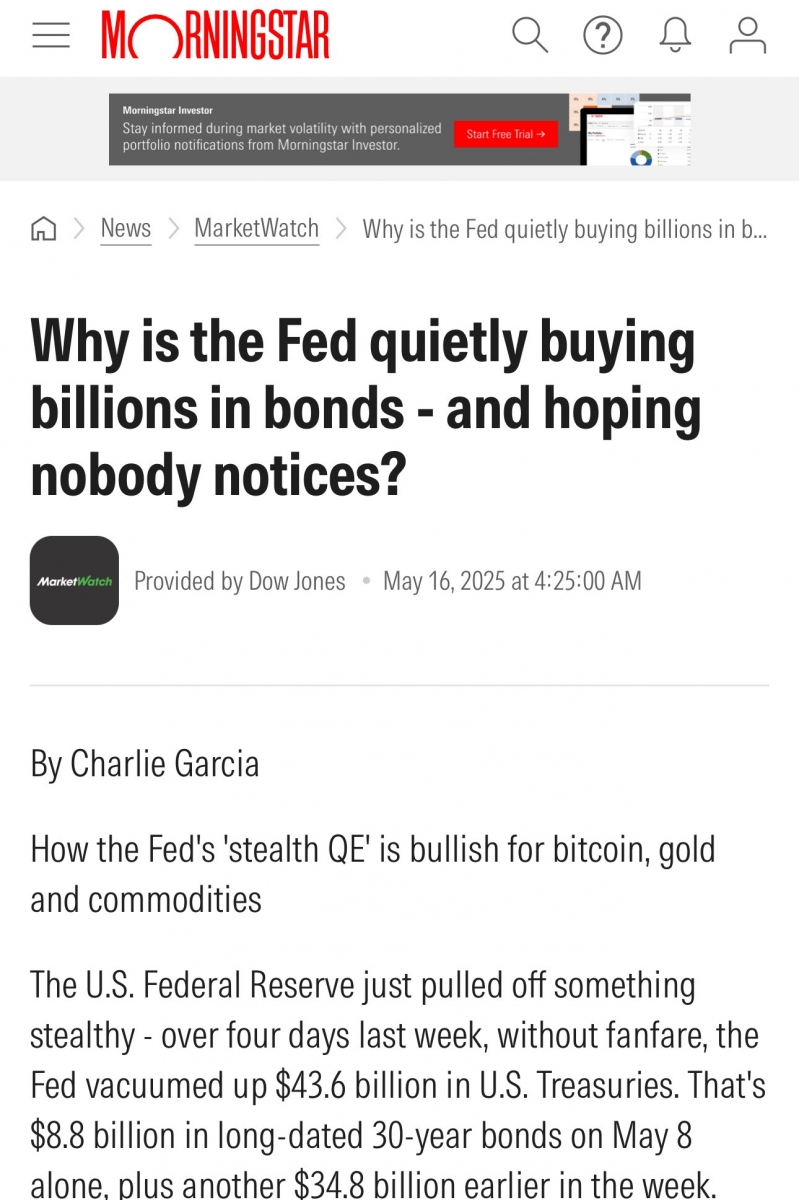
Task: Go to home via breadcrumb icon
Action: click(44, 229)
